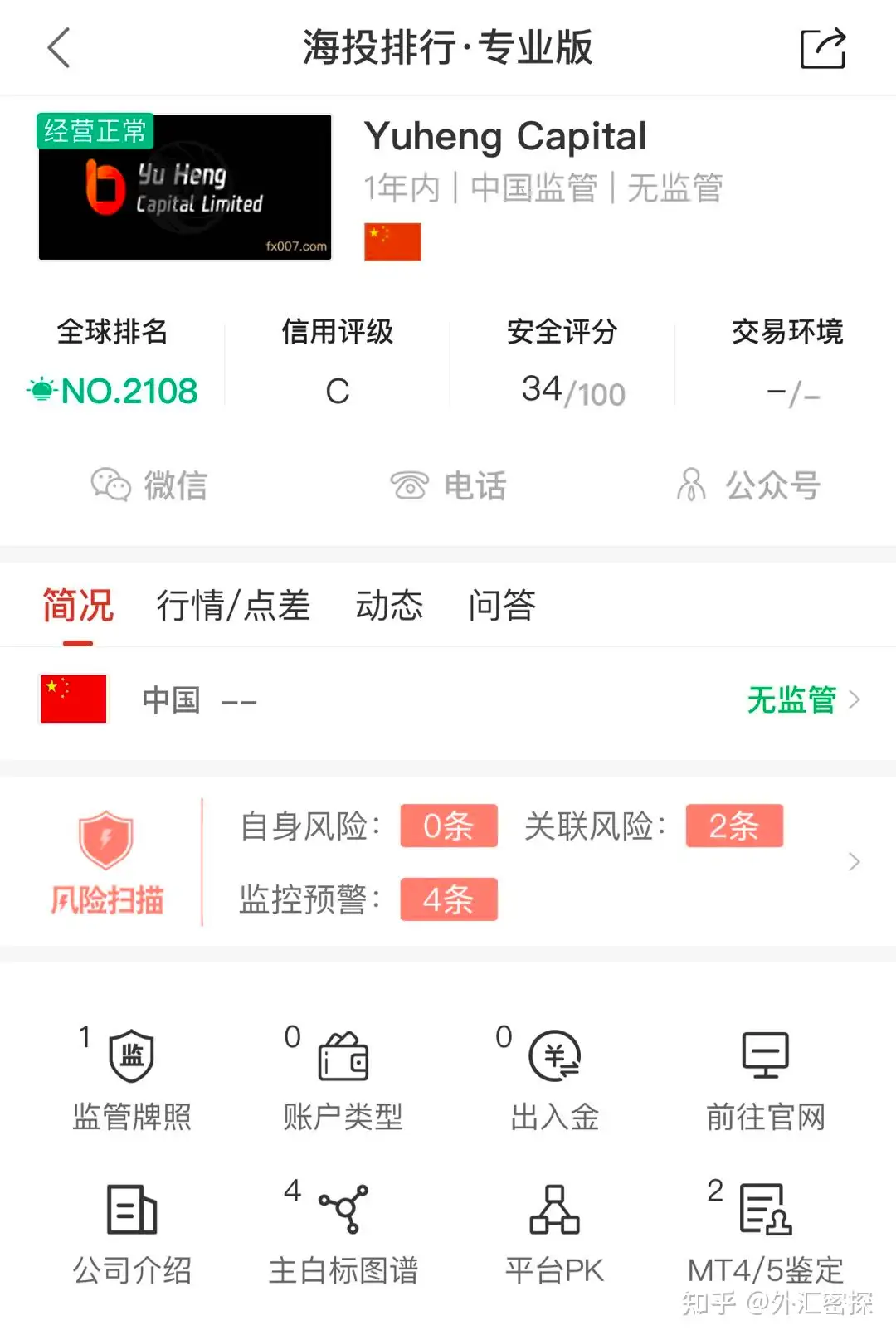Viewport: 896px width, 1340px height.
Task: Switch to the 动态 tab
Action: coord(389,606)
